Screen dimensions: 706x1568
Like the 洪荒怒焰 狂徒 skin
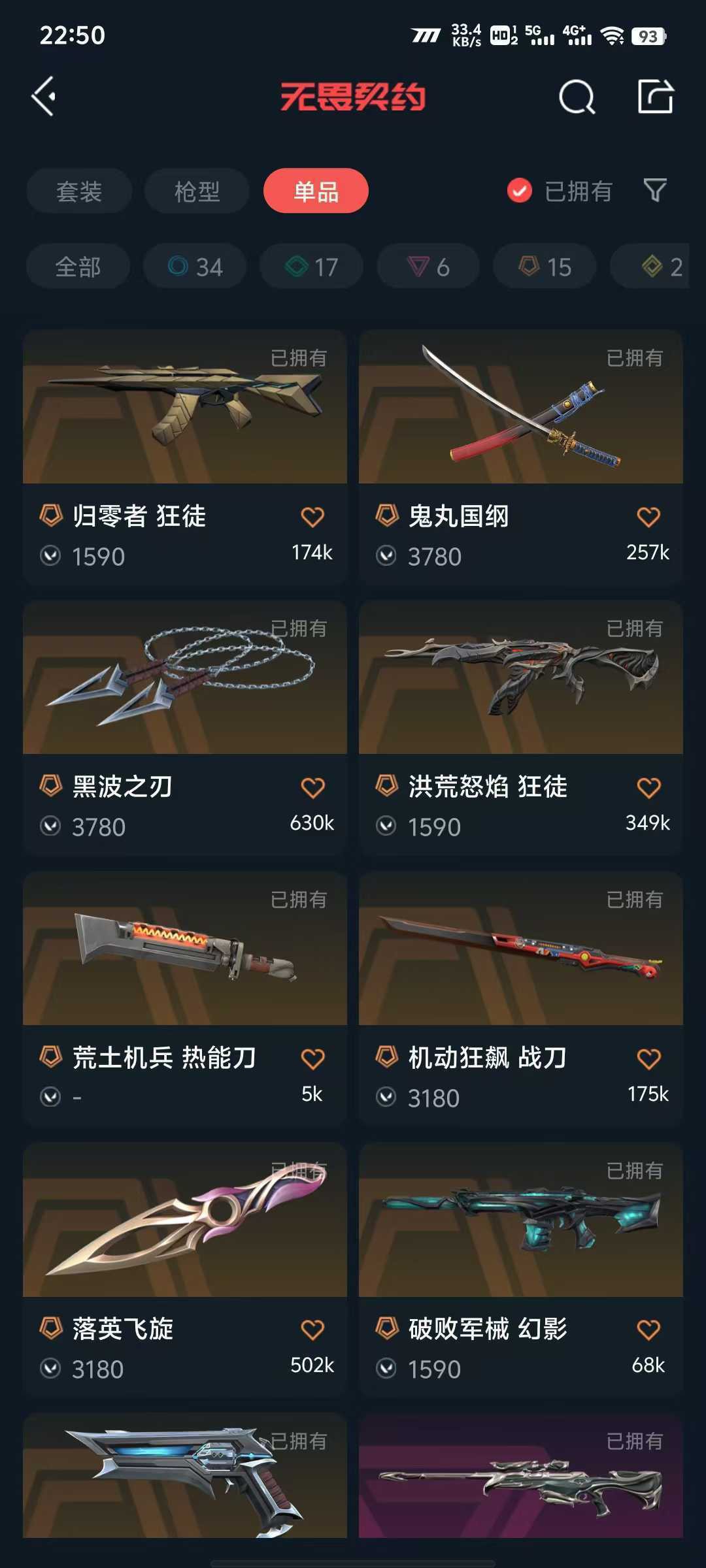pyautogui.click(x=648, y=788)
